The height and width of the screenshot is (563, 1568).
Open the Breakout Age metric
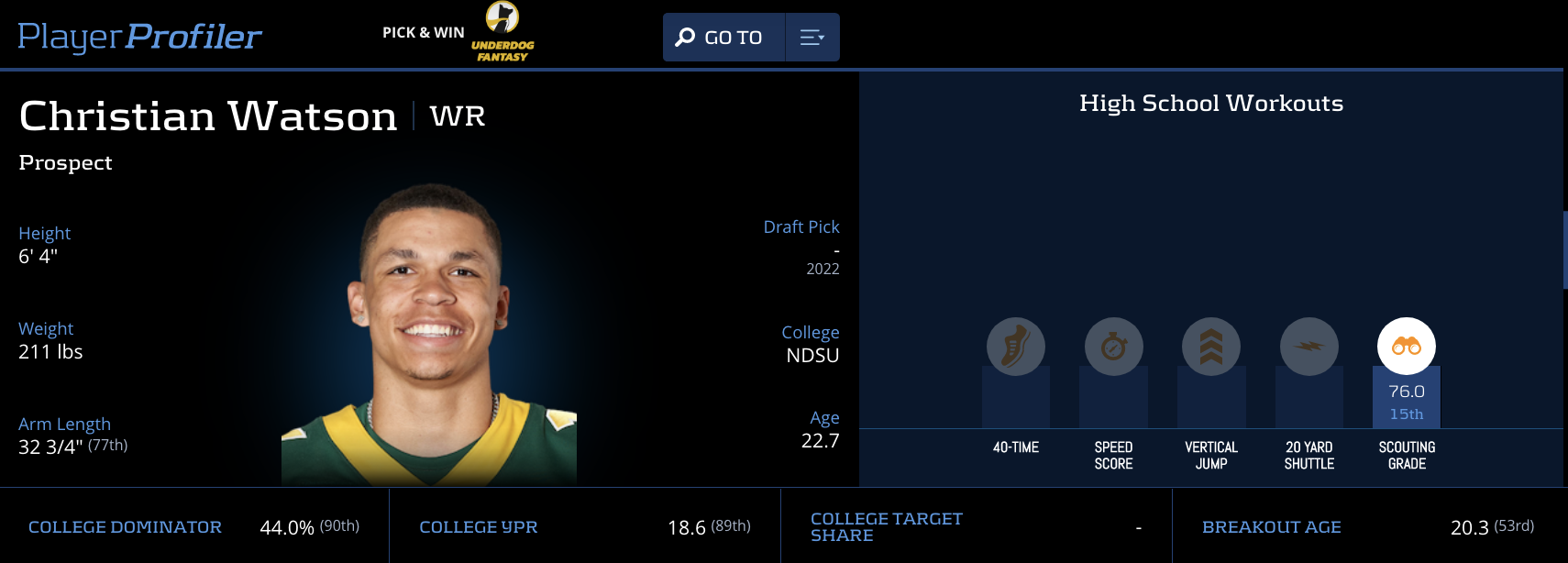(x=1271, y=527)
